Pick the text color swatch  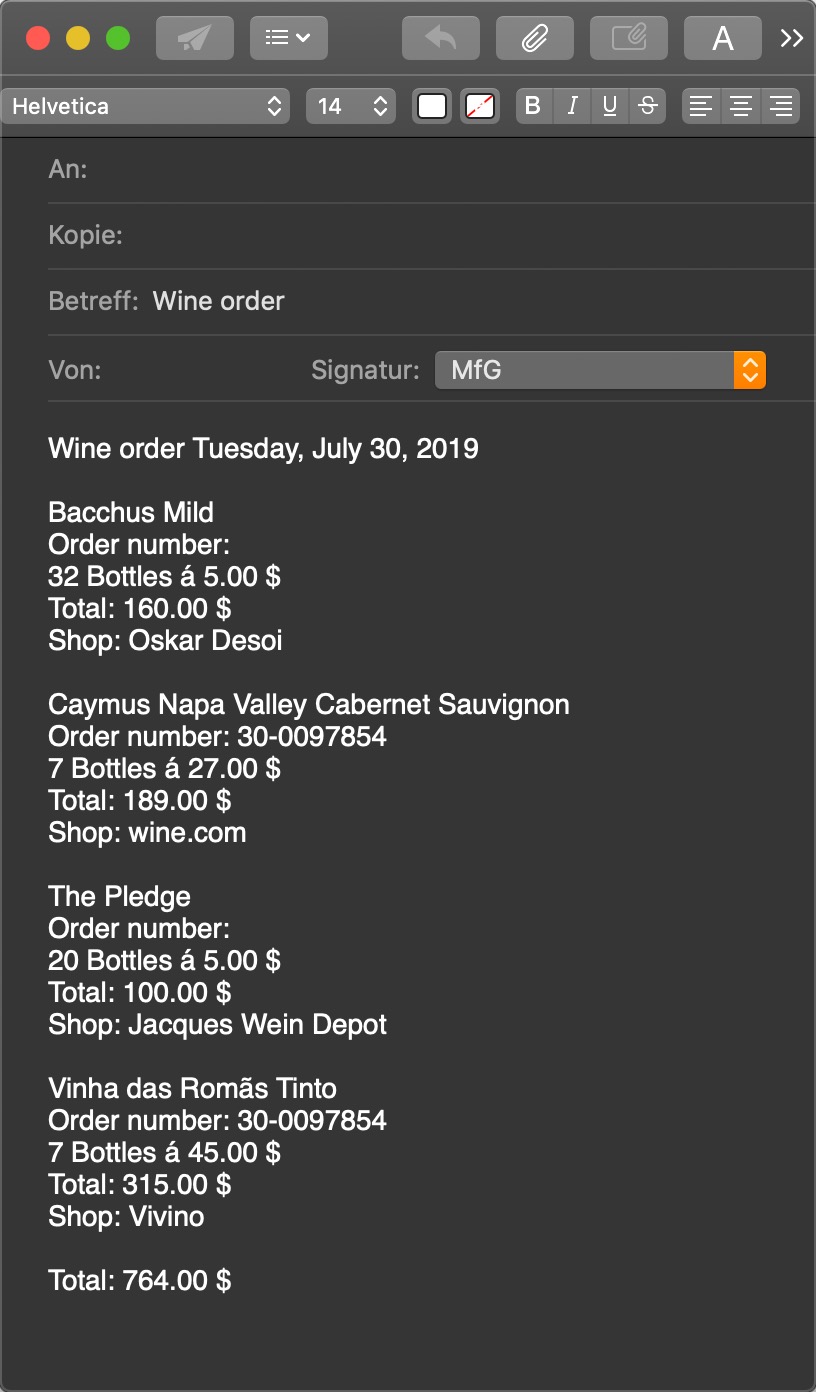[432, 106]
